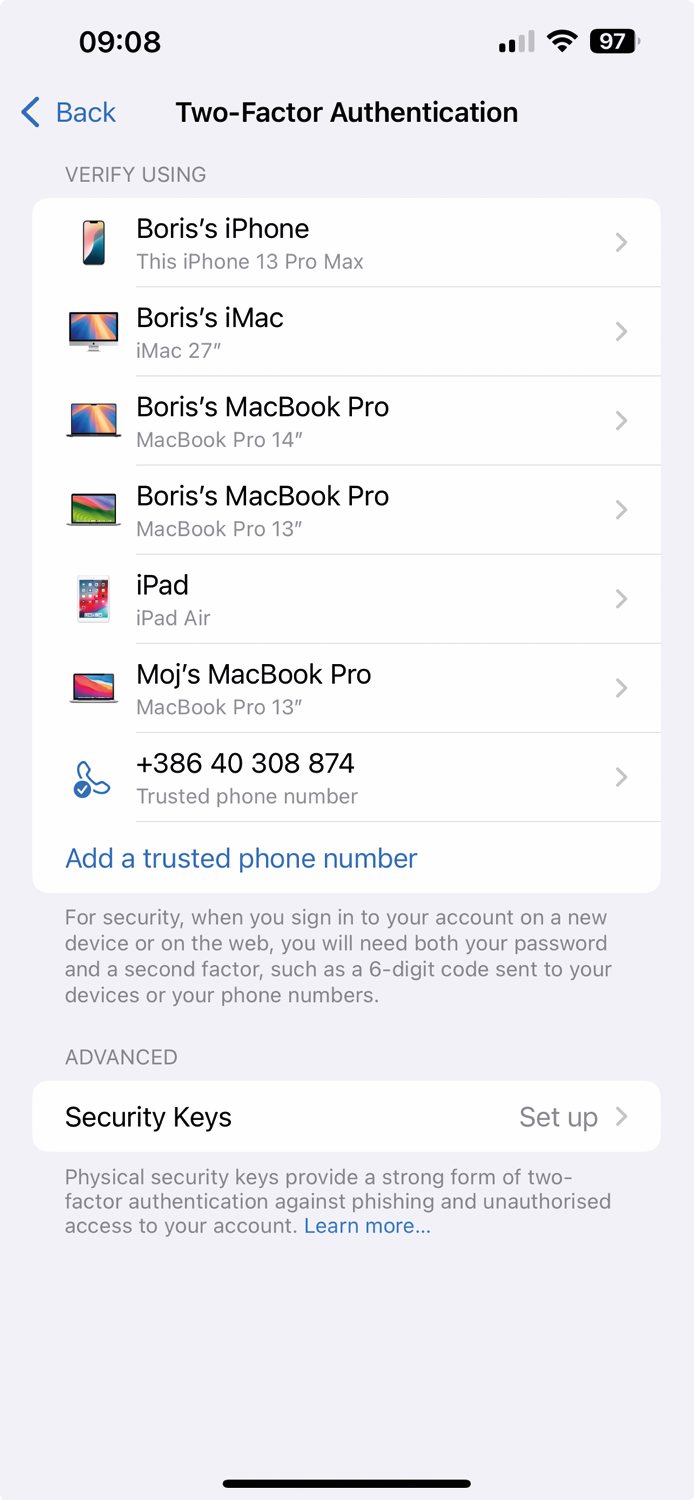Open Moj's MacBook Pro device details

tap(346, 688)
